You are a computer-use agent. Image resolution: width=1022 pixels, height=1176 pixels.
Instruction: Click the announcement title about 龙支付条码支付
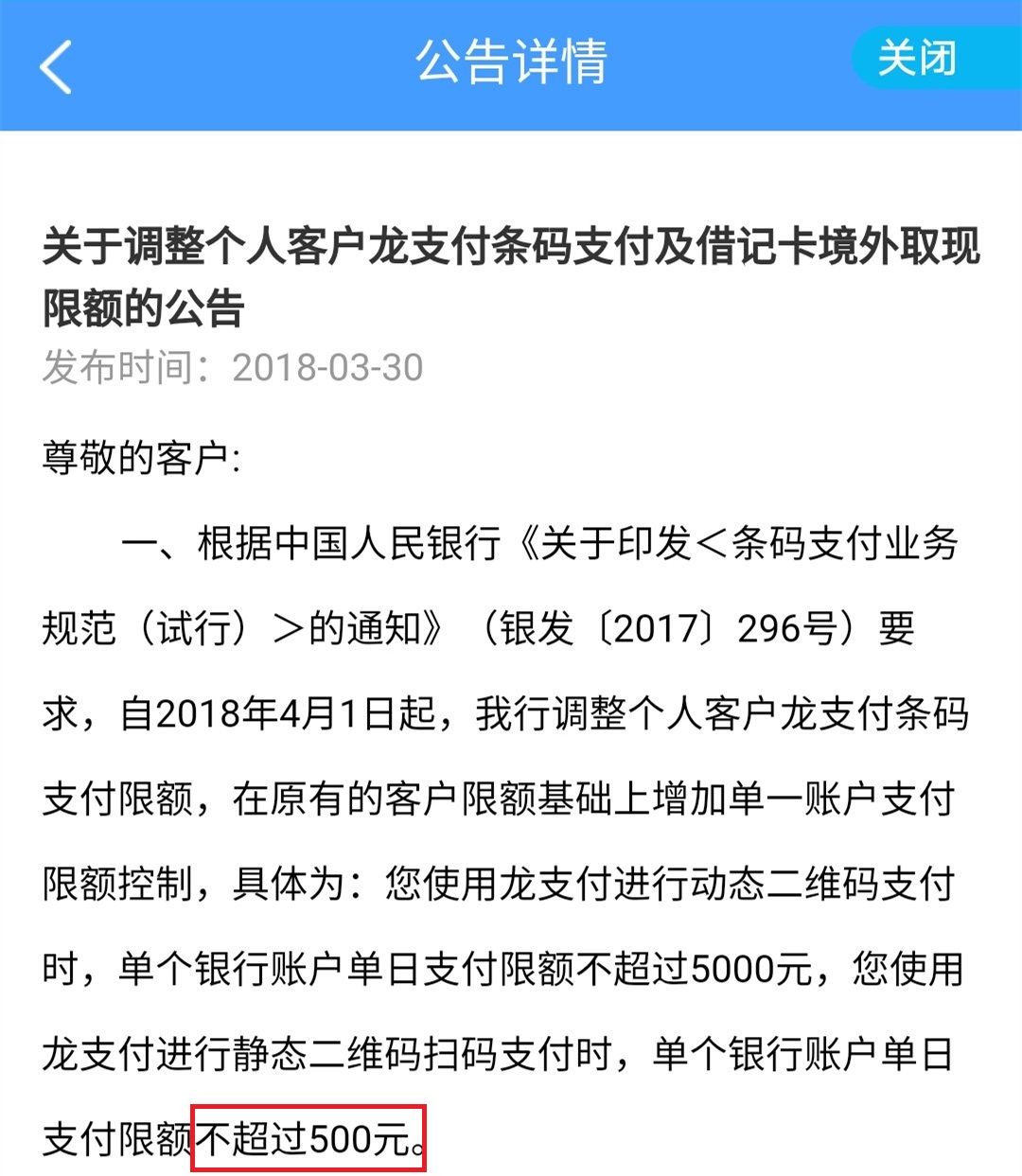click(x=511, y=253)
